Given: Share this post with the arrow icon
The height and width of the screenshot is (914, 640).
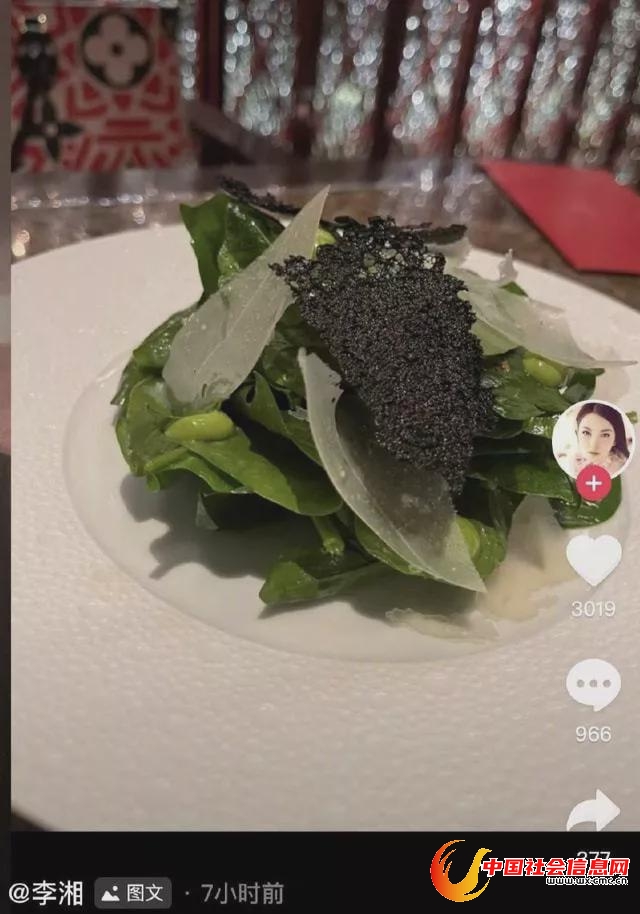Looking at the screenshot, I should click(593, 810).
